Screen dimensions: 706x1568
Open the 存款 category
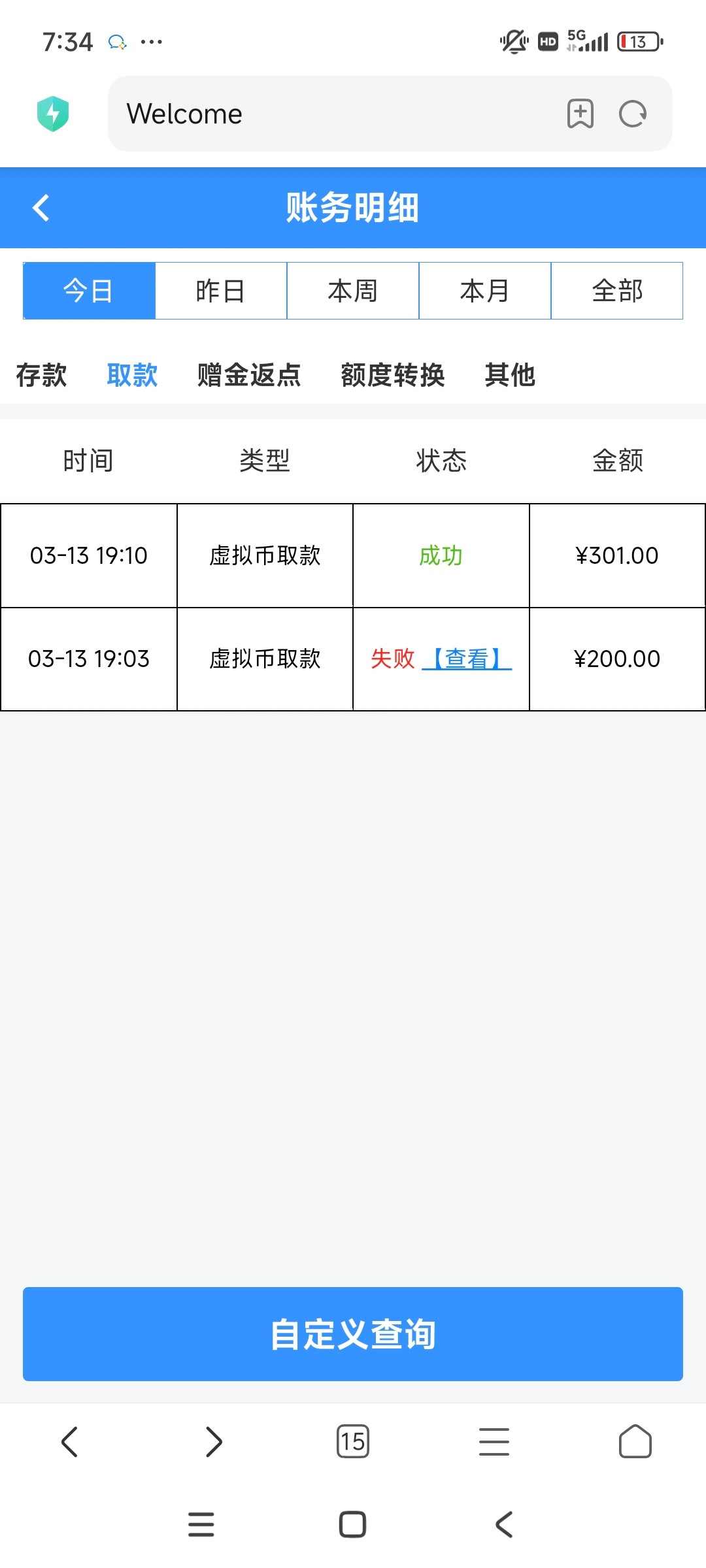click(x=41, y=375)
